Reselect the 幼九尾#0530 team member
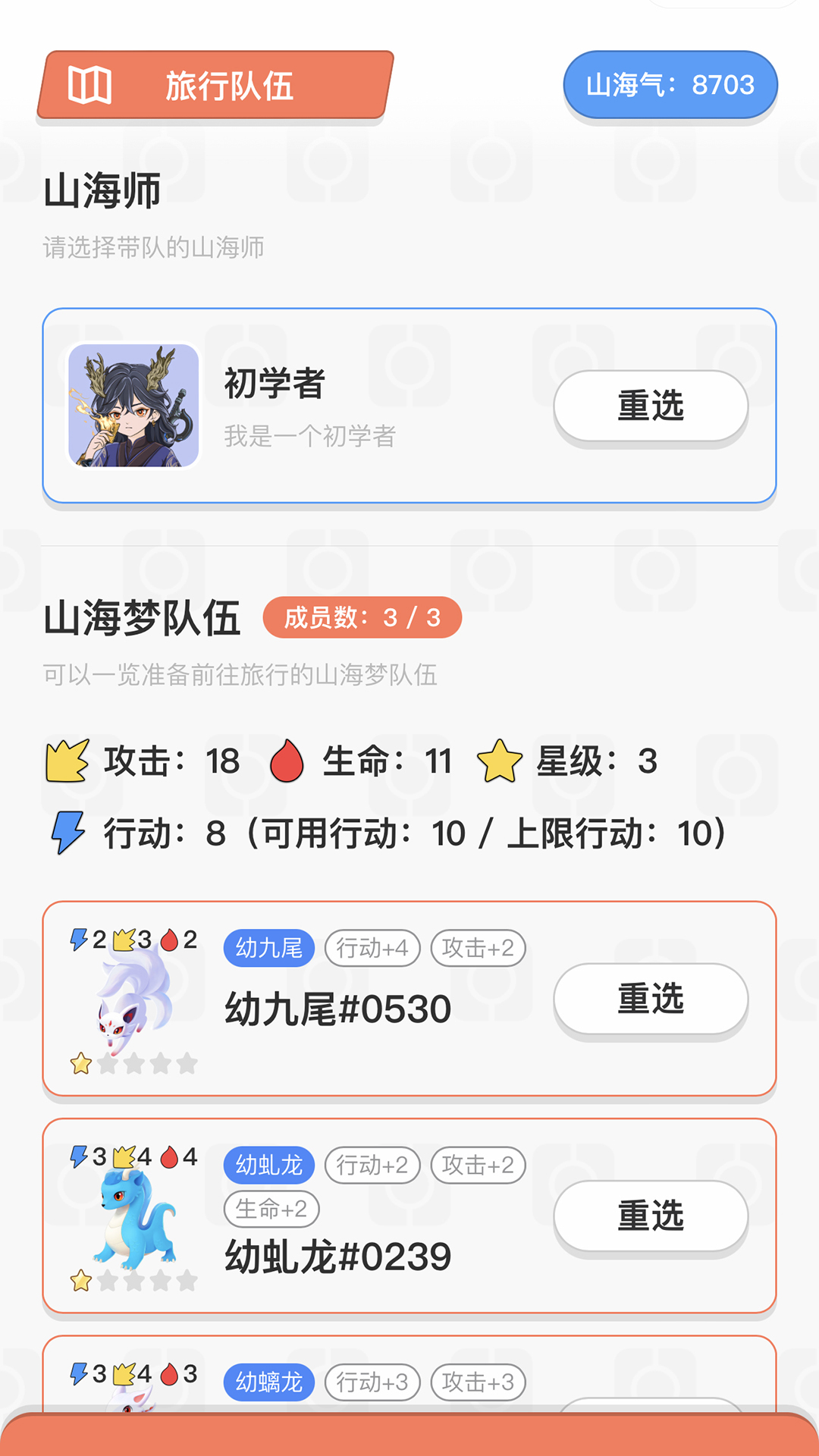The height and width of the screenshot is (1456, 819). point(650,999)
